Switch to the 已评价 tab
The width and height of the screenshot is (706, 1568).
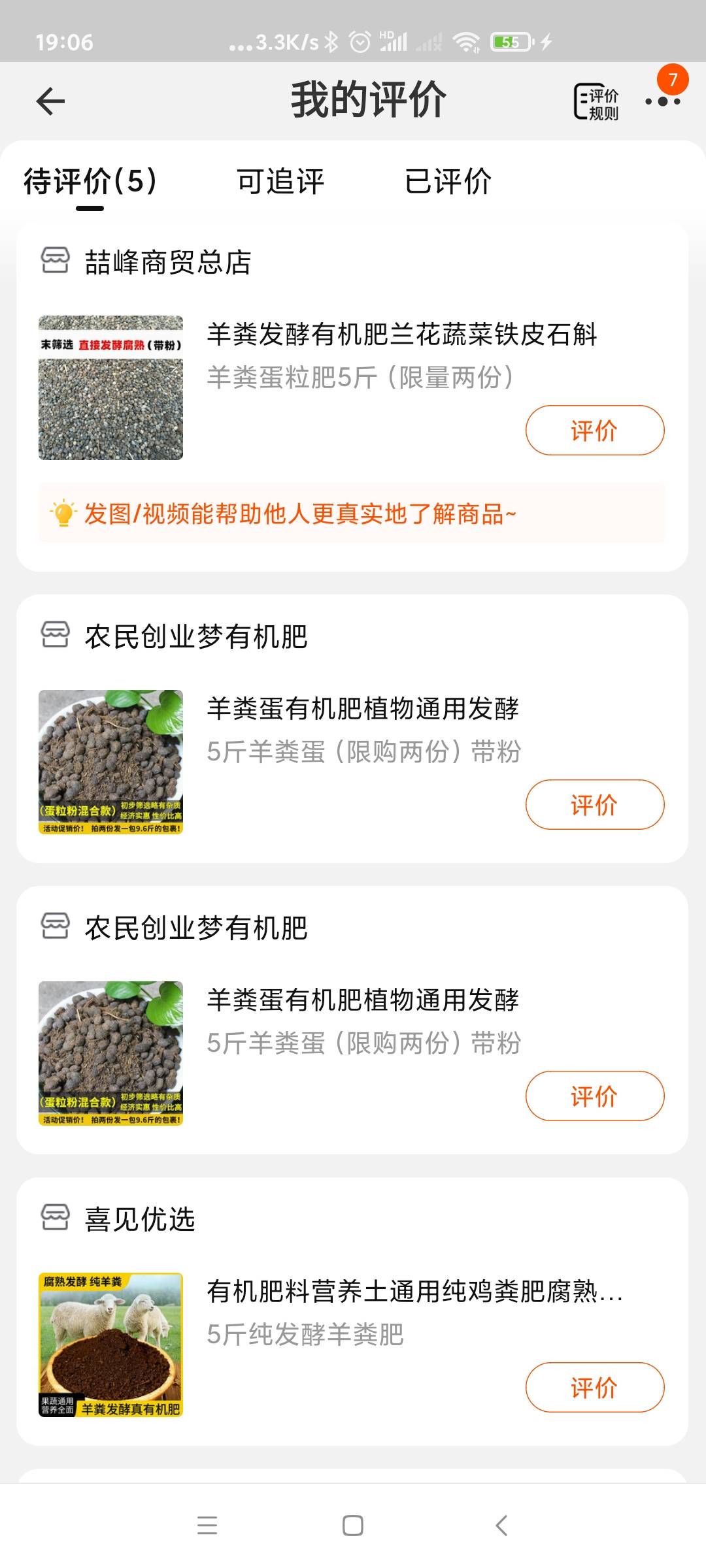pos(448,182)
